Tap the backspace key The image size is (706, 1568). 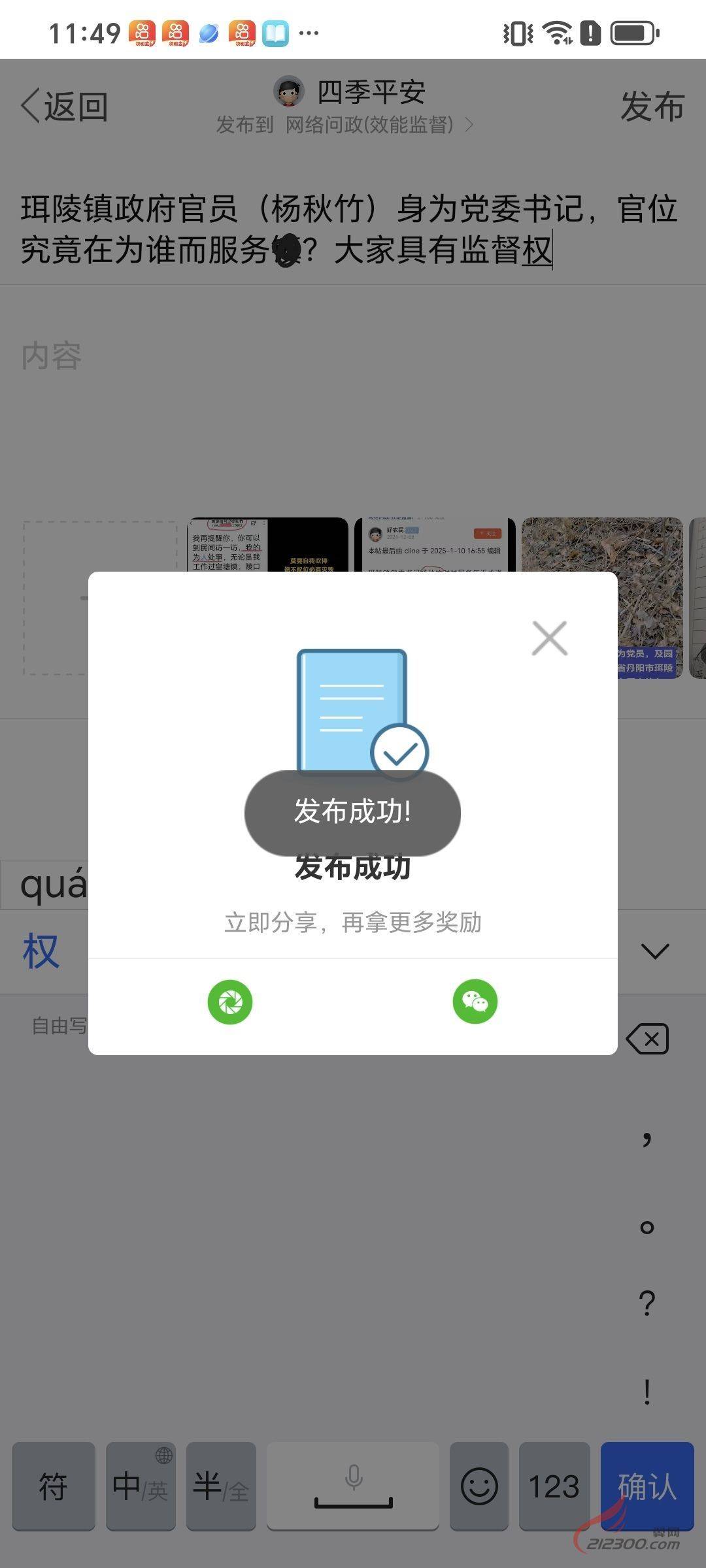tap(647, 1039)
